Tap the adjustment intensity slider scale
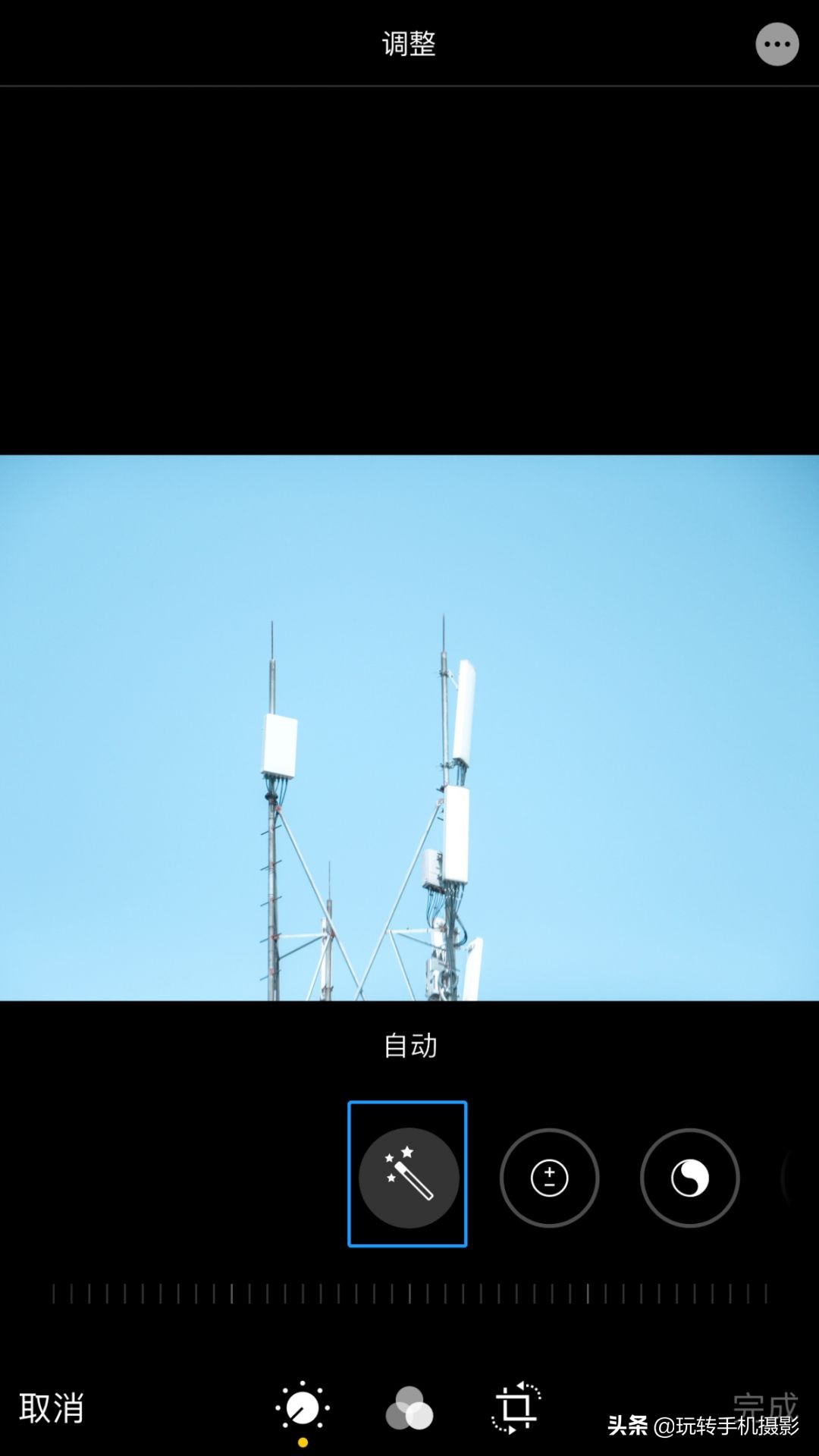 [409, 1293]
